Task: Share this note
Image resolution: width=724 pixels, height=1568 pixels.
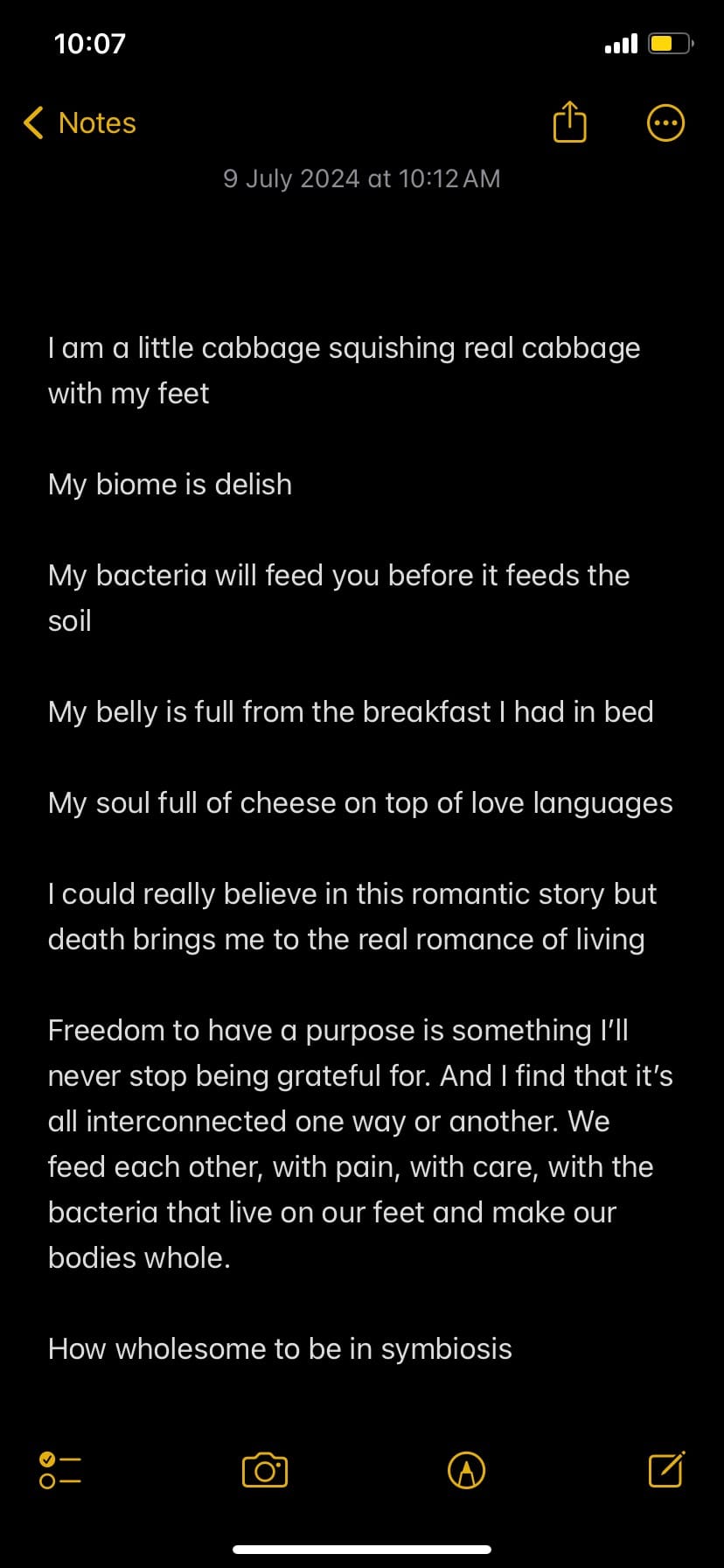Action: pyautogui.click(x=569, y=122)
